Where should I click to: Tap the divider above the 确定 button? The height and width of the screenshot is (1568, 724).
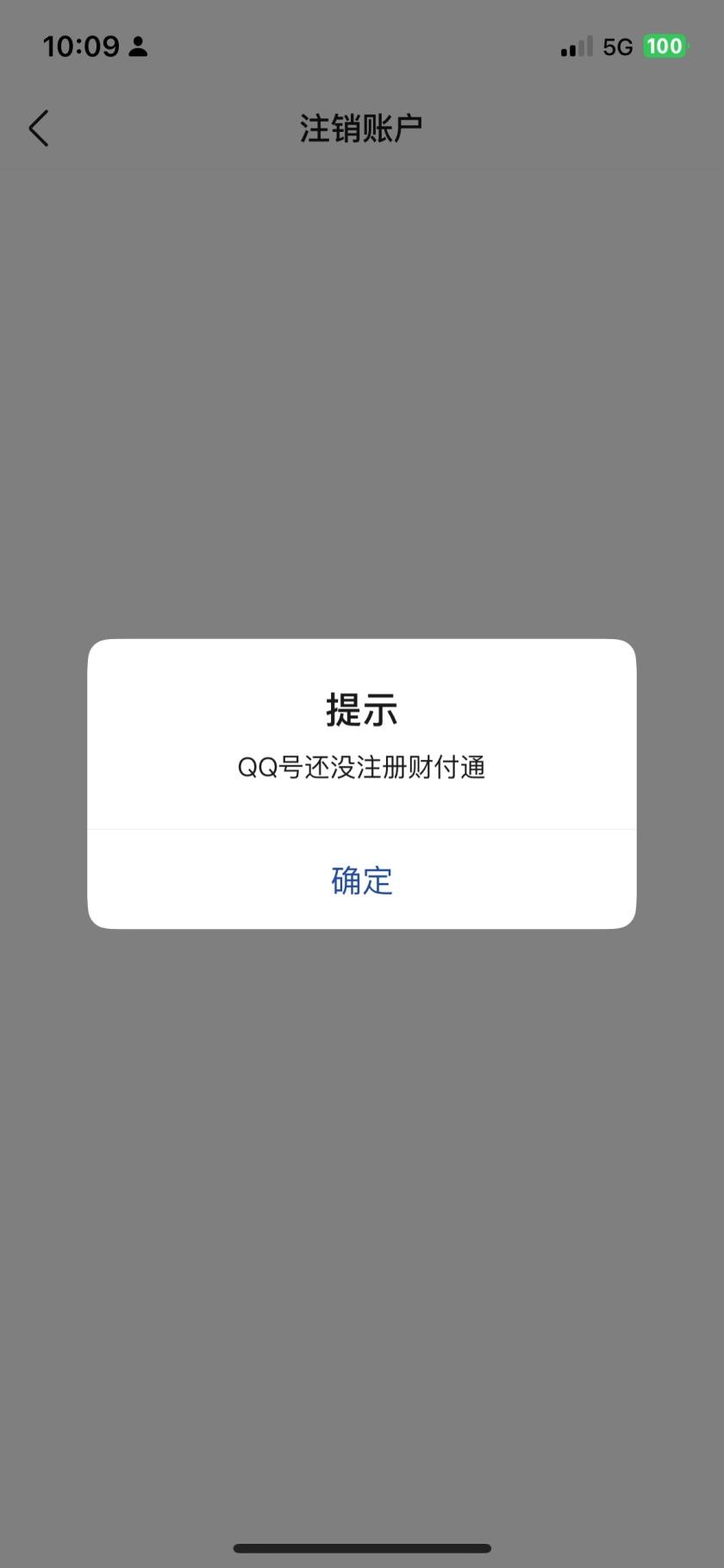pos(361,829)
